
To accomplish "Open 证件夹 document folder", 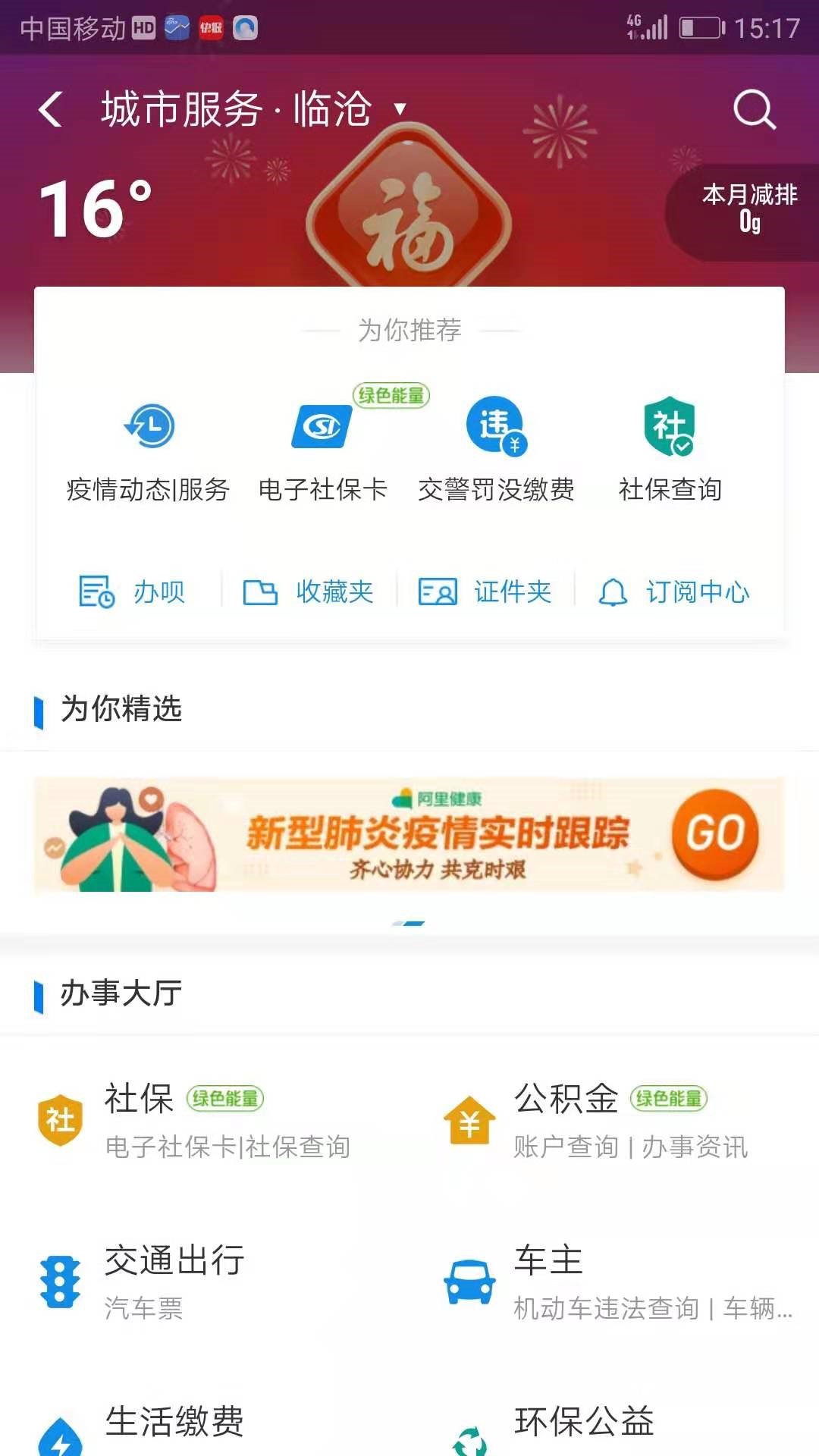I will pyautogui.click(x=485, y=592).
